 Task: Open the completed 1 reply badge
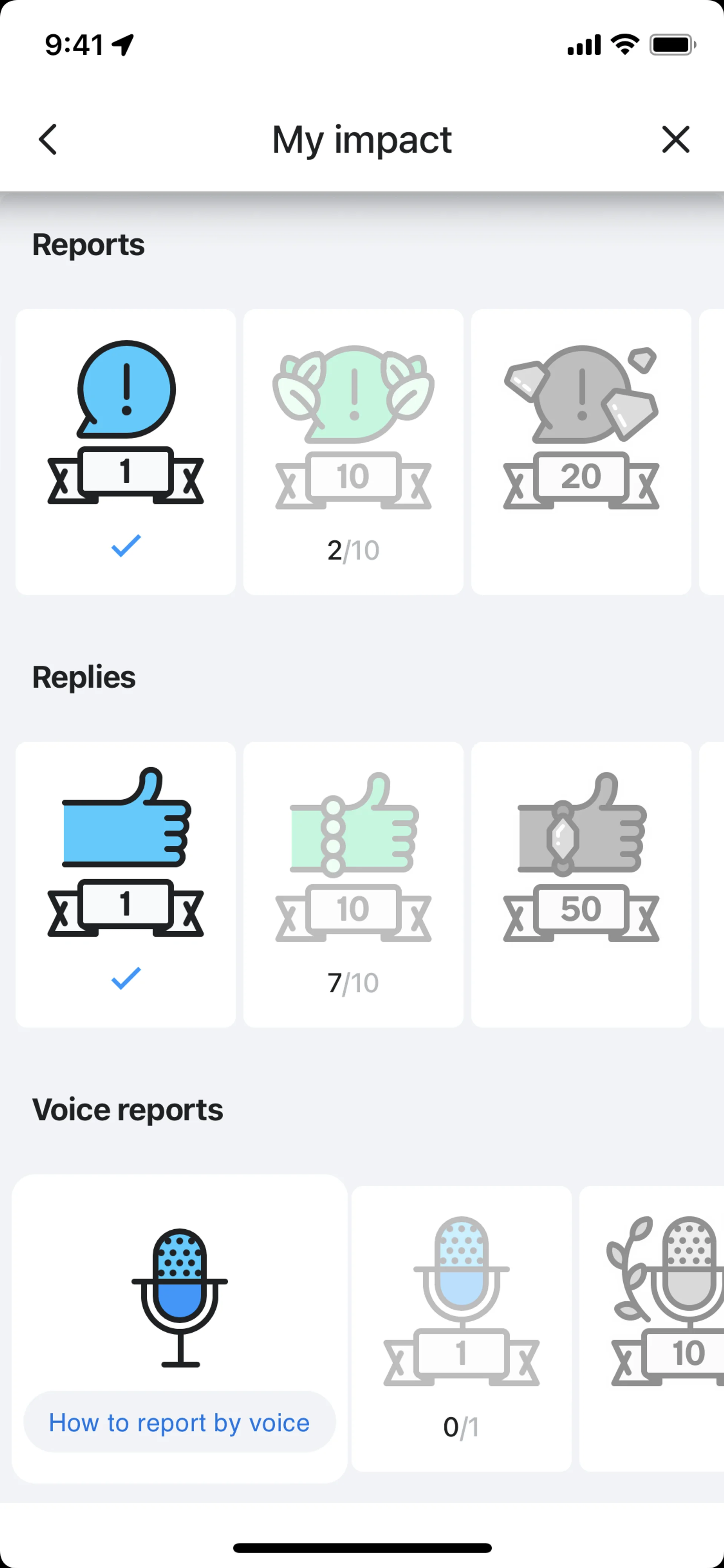tap(125, 884)
